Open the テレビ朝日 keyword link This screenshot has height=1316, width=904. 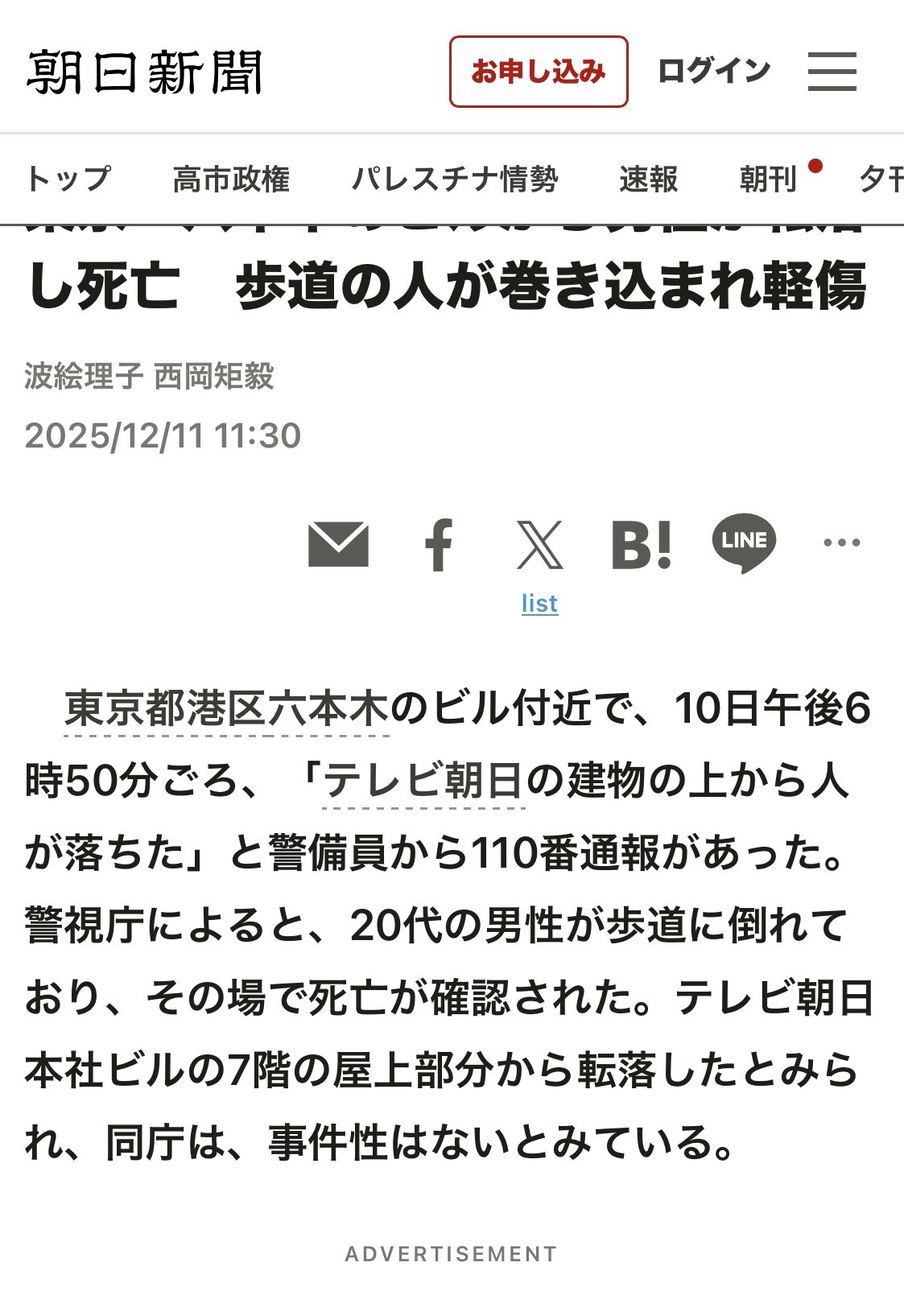click(423, 782)
